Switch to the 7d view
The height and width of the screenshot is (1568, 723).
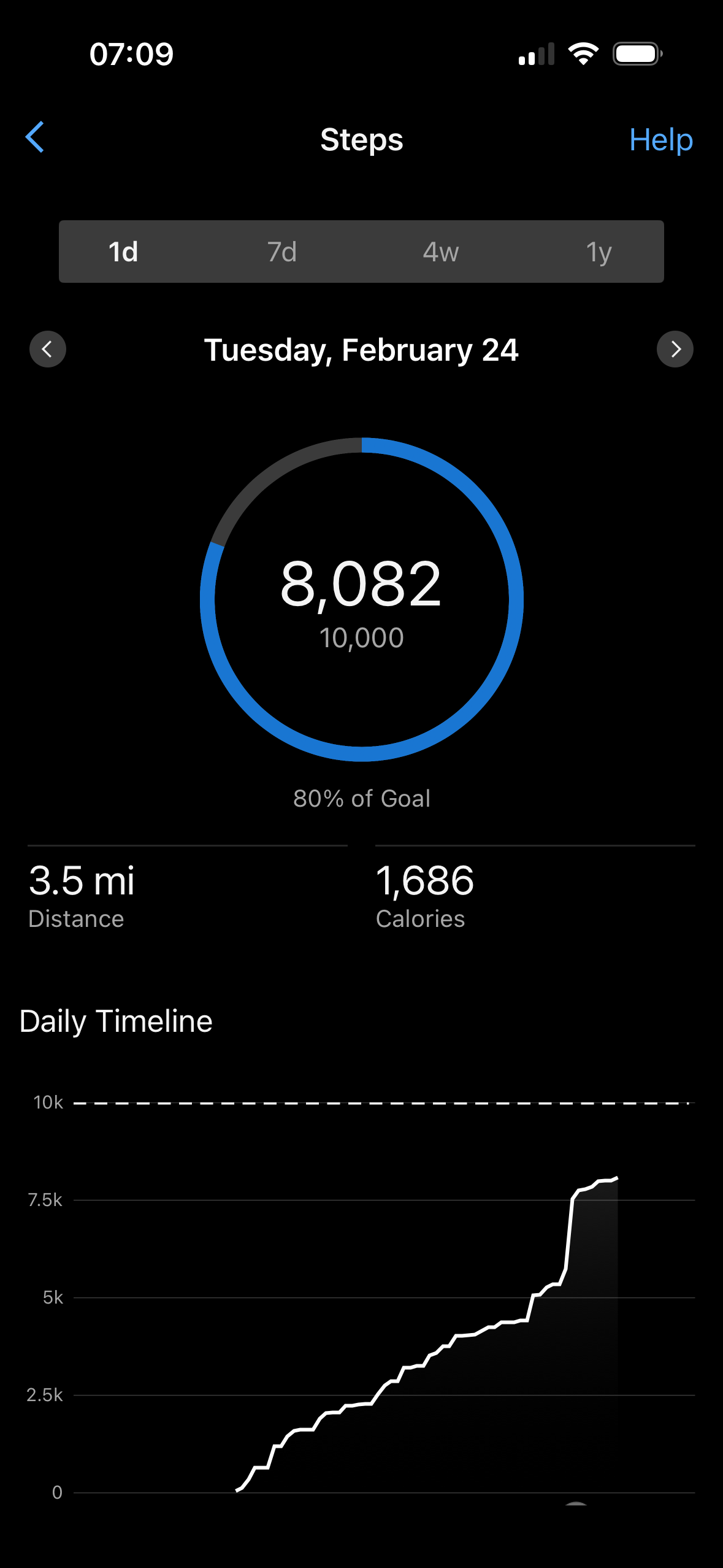click(282, 252)
